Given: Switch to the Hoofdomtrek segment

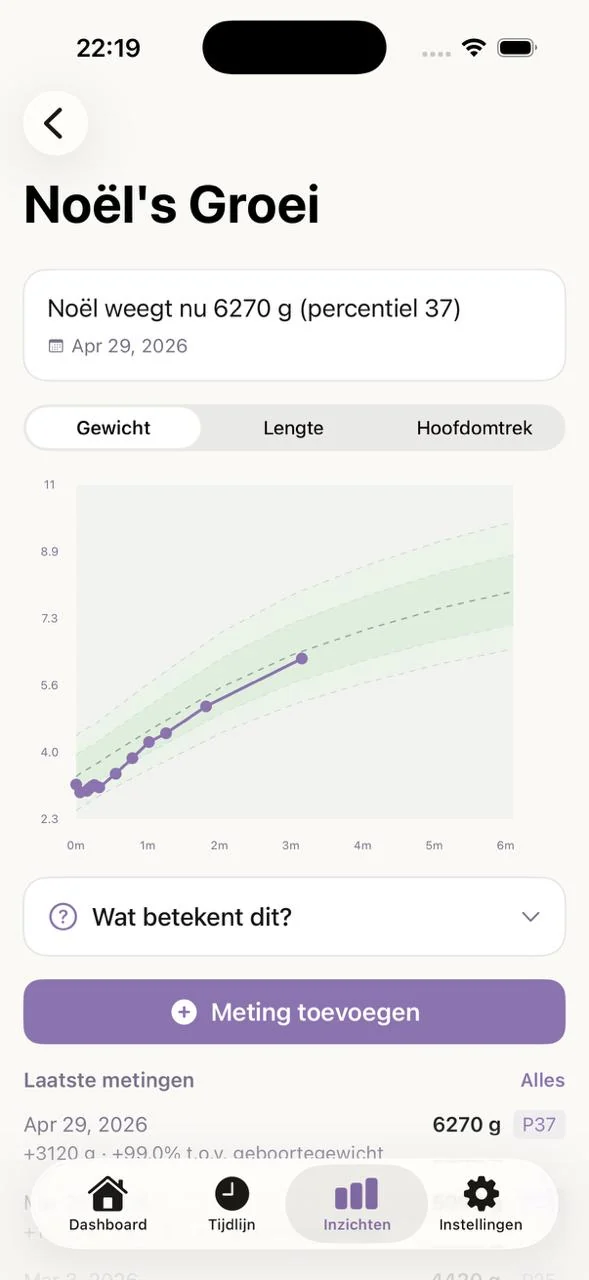Looking at the screenshot, I should click(474, 428).
